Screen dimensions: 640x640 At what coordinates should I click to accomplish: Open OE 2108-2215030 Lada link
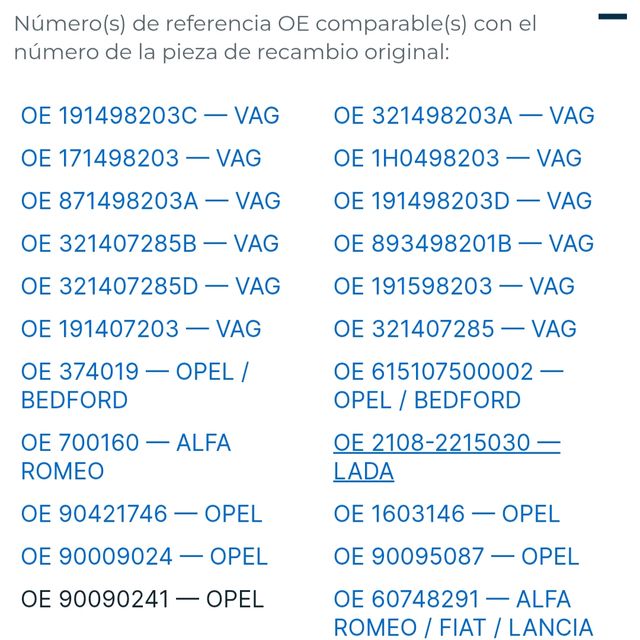(446, 456)
